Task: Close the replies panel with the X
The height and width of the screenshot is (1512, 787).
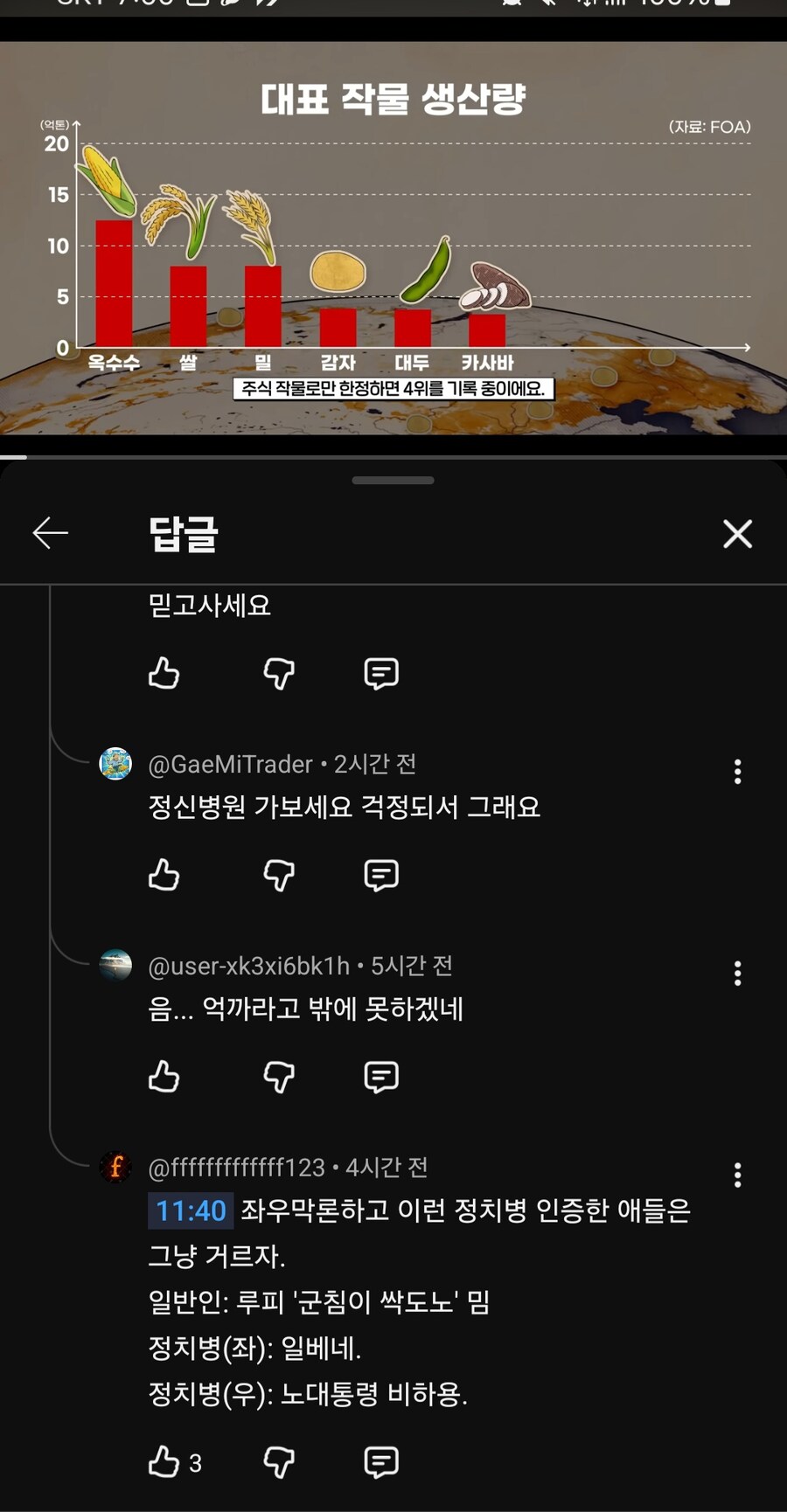Action: click(x=737, y=534)
